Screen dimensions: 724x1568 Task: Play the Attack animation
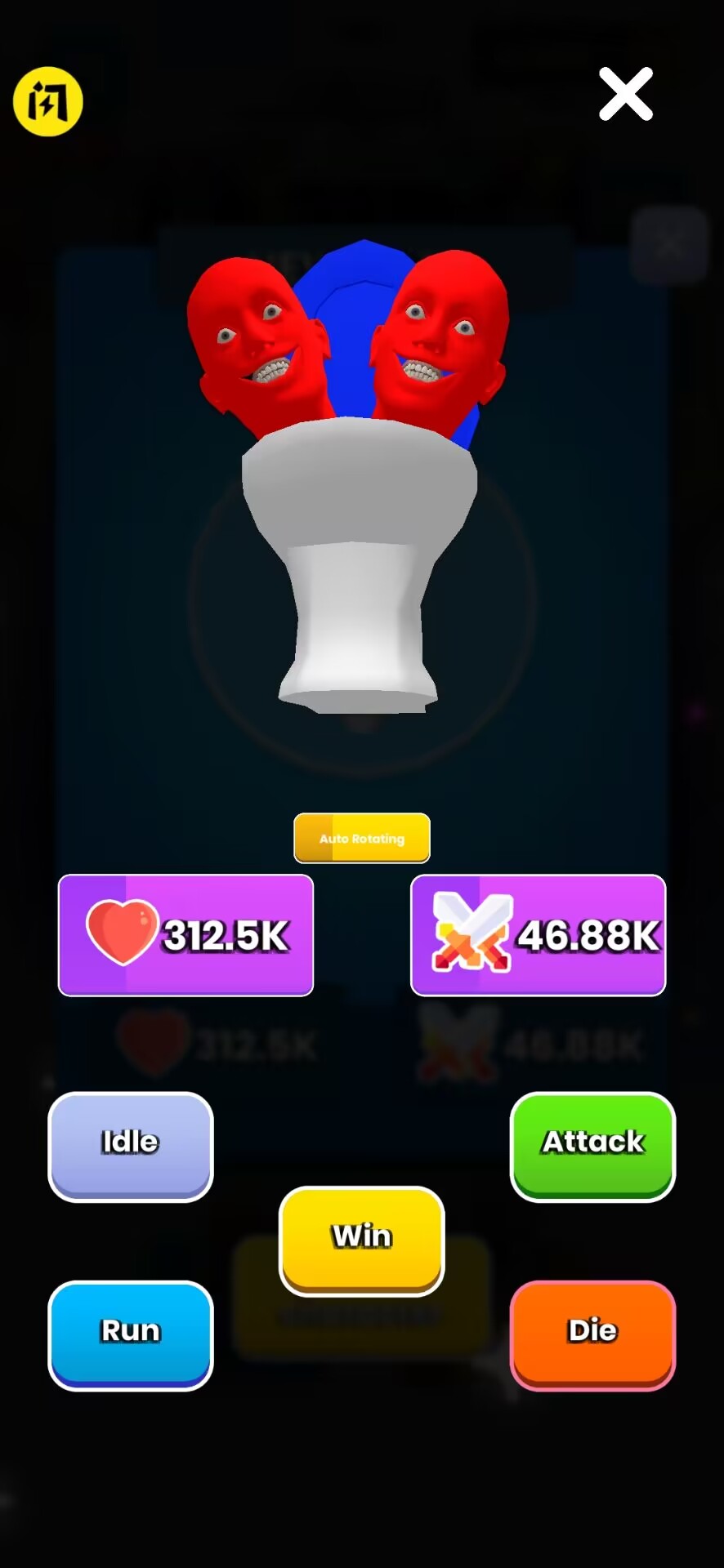(x=592, y=1146)
